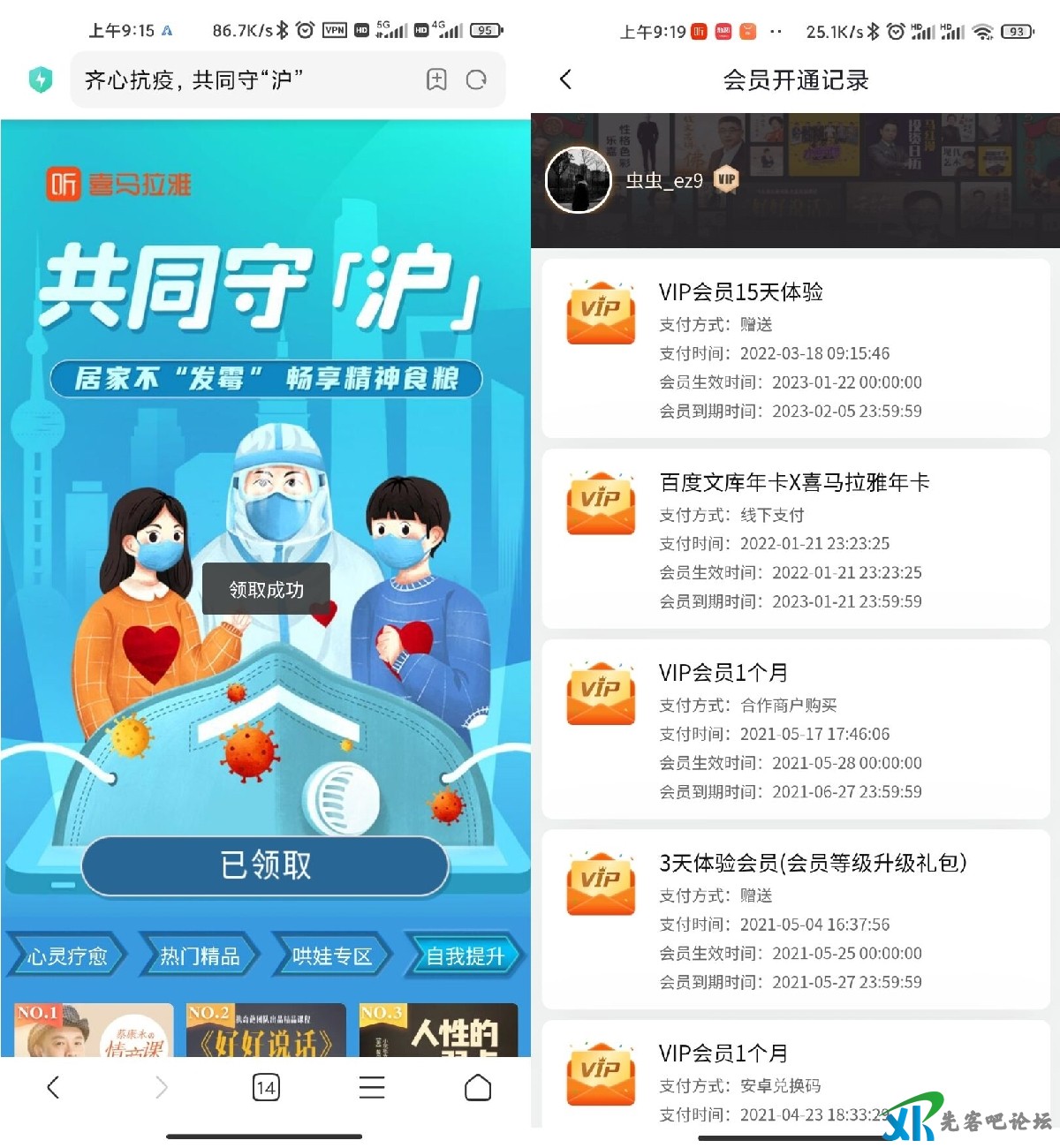This screenshot has height=1148, width=1060.
Task: Reload the page in the browser
Action: coord(476,80)
